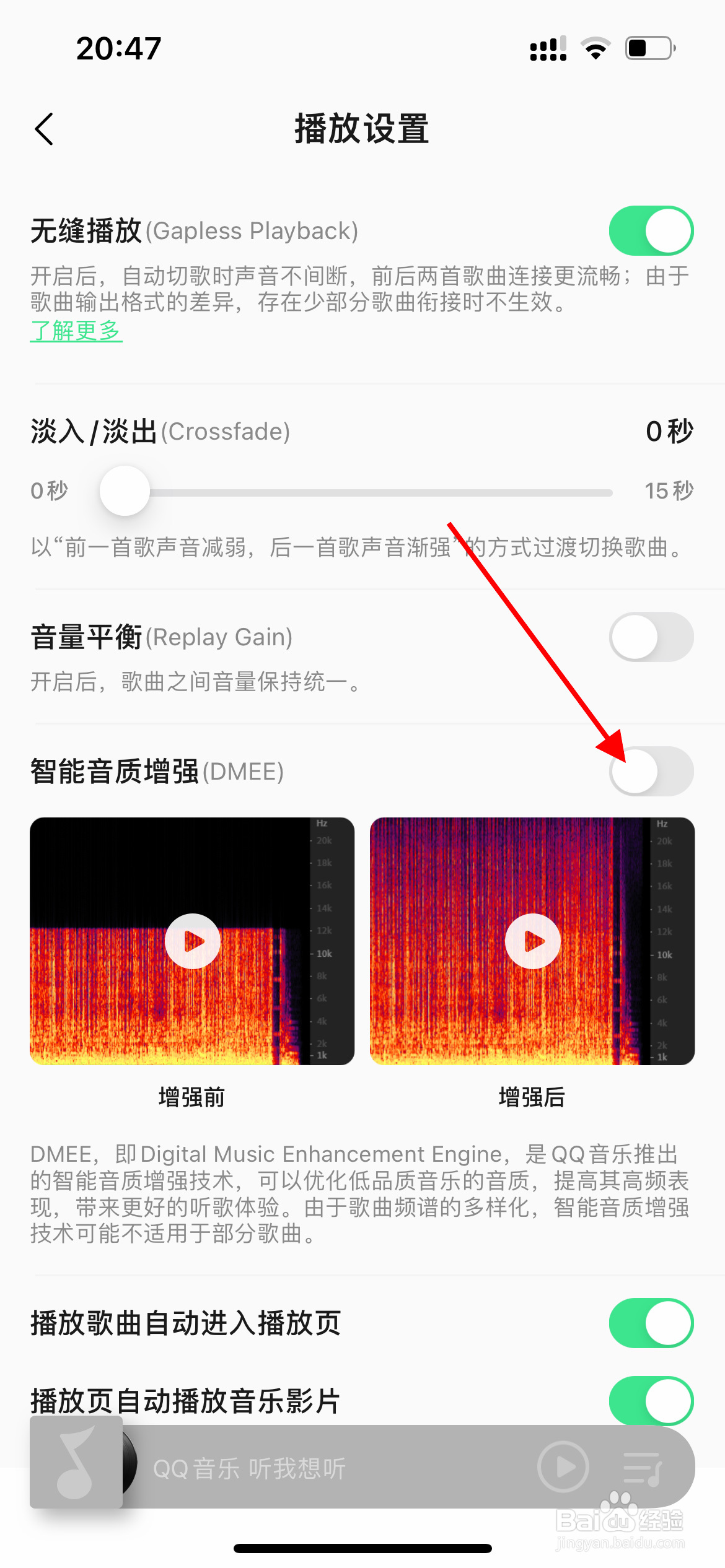The image size is (725, 1568).
Task: Navigate back using the back arrow
Action: 45,130
